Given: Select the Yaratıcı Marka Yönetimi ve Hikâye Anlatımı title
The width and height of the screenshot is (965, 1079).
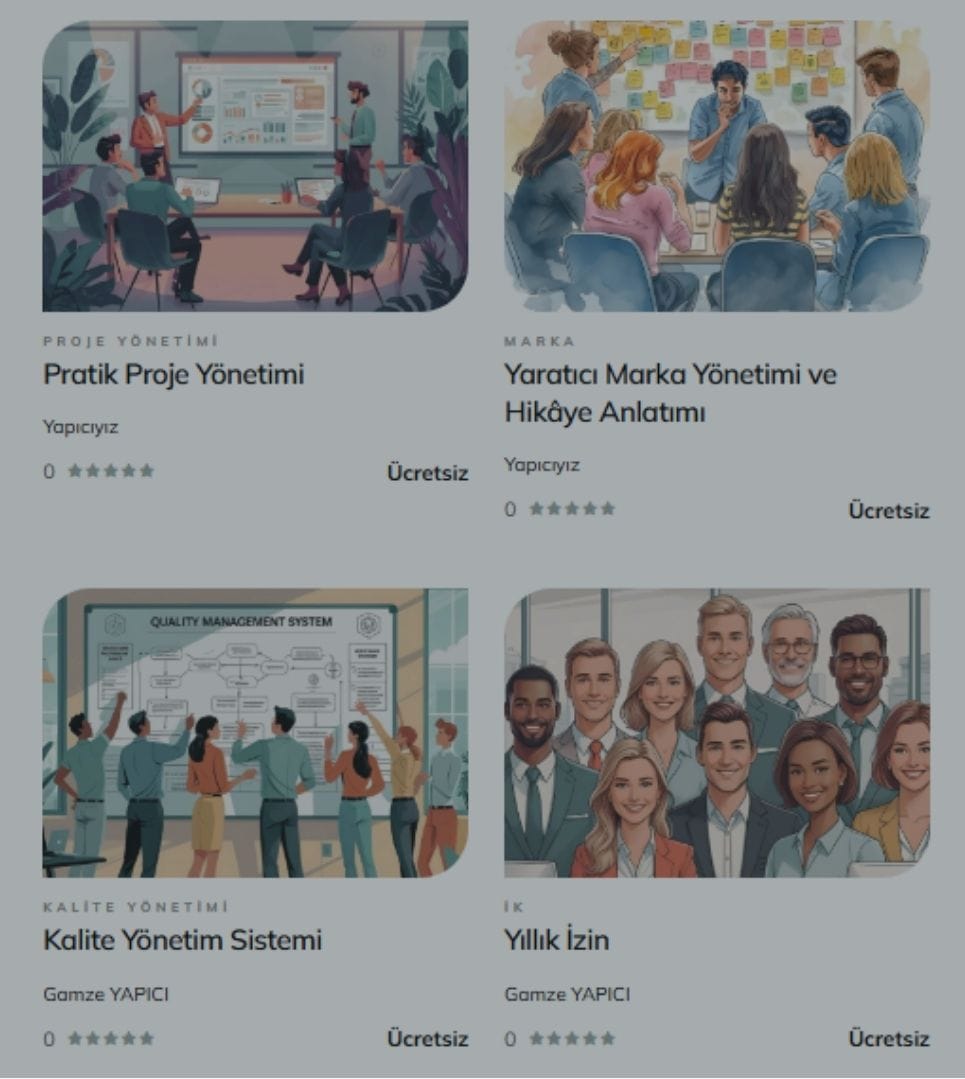Looking at the screenshot, I should 670,393.
